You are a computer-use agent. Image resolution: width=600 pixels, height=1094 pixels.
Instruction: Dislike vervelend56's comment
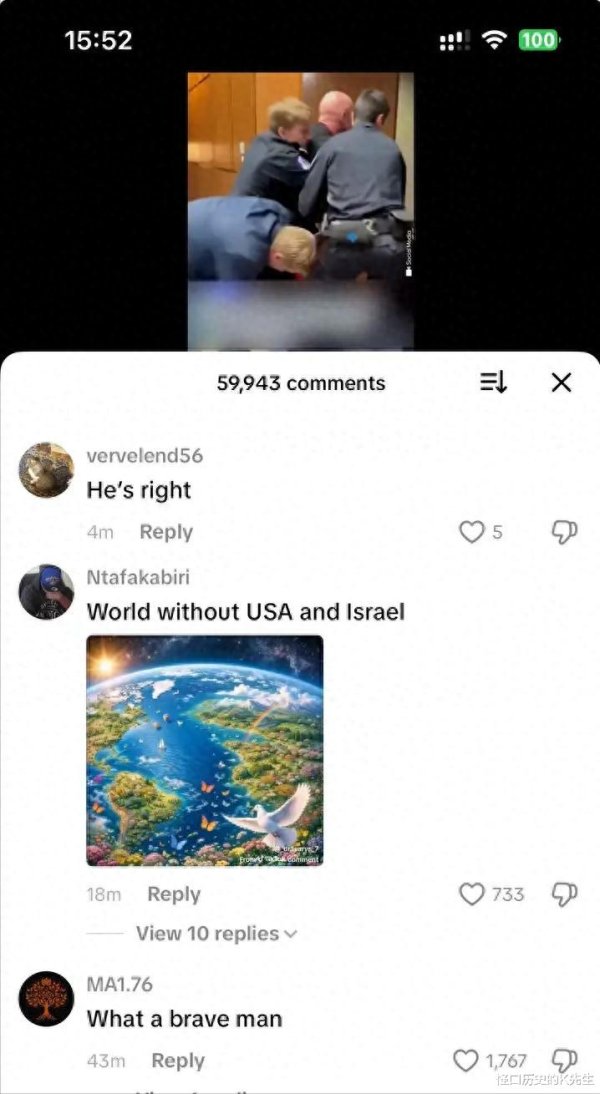(x=564, y=532)
